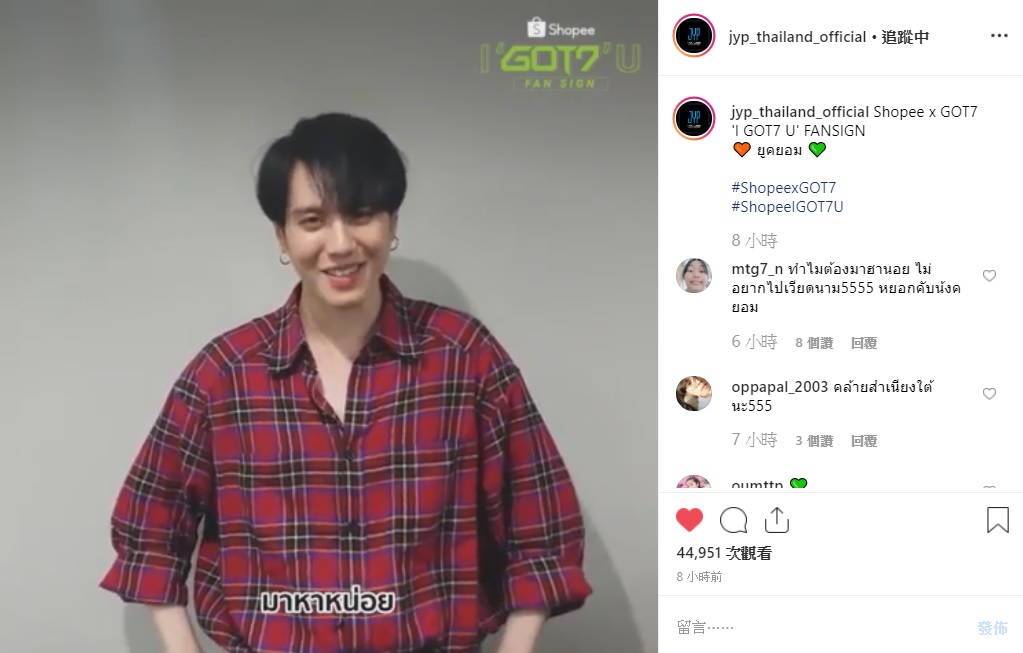Screen dimensions: 1023x653
Task: Reply to oppapal_2003's comment
Action: 863,441
